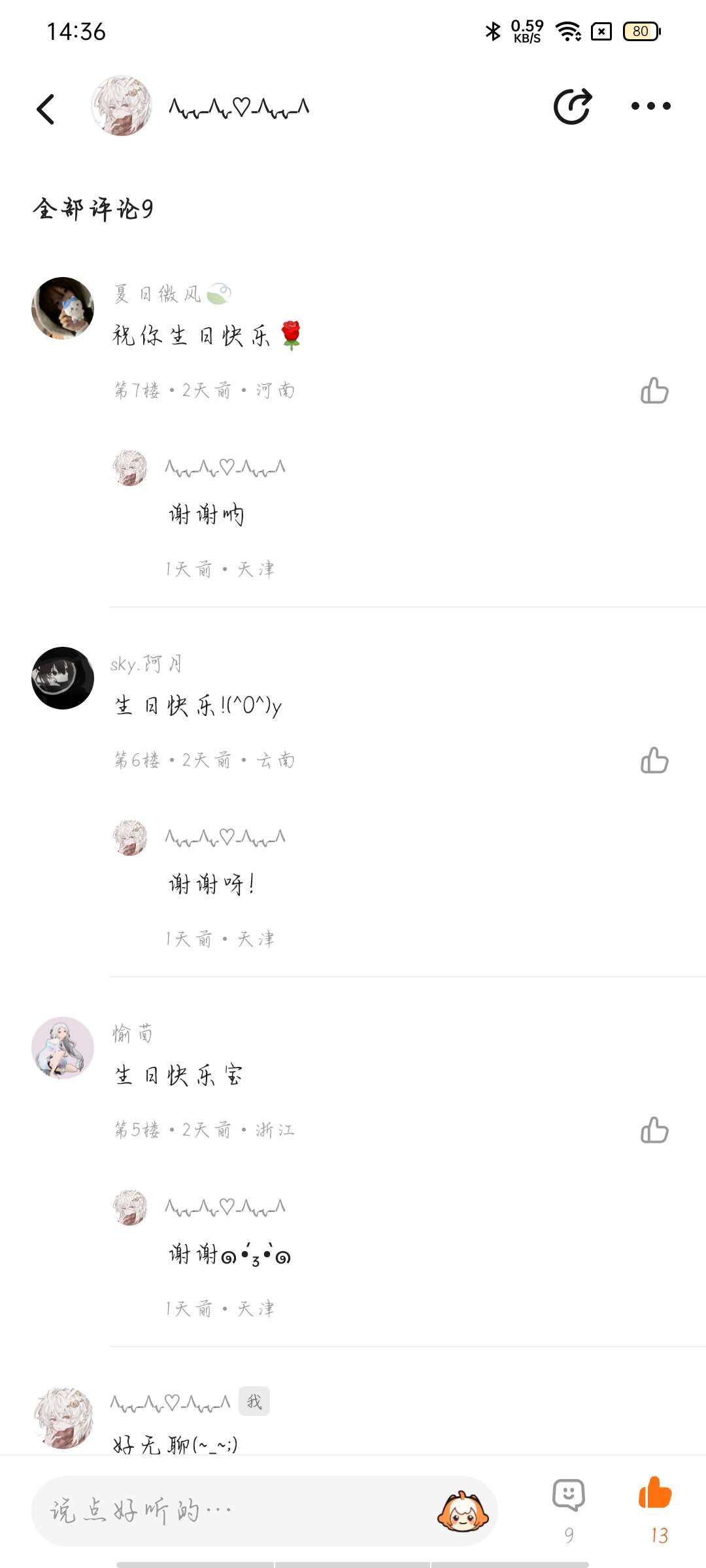Open the reply 谢谢呀! under sky.阿月
706x1568 pixels.
pos(212,885)
